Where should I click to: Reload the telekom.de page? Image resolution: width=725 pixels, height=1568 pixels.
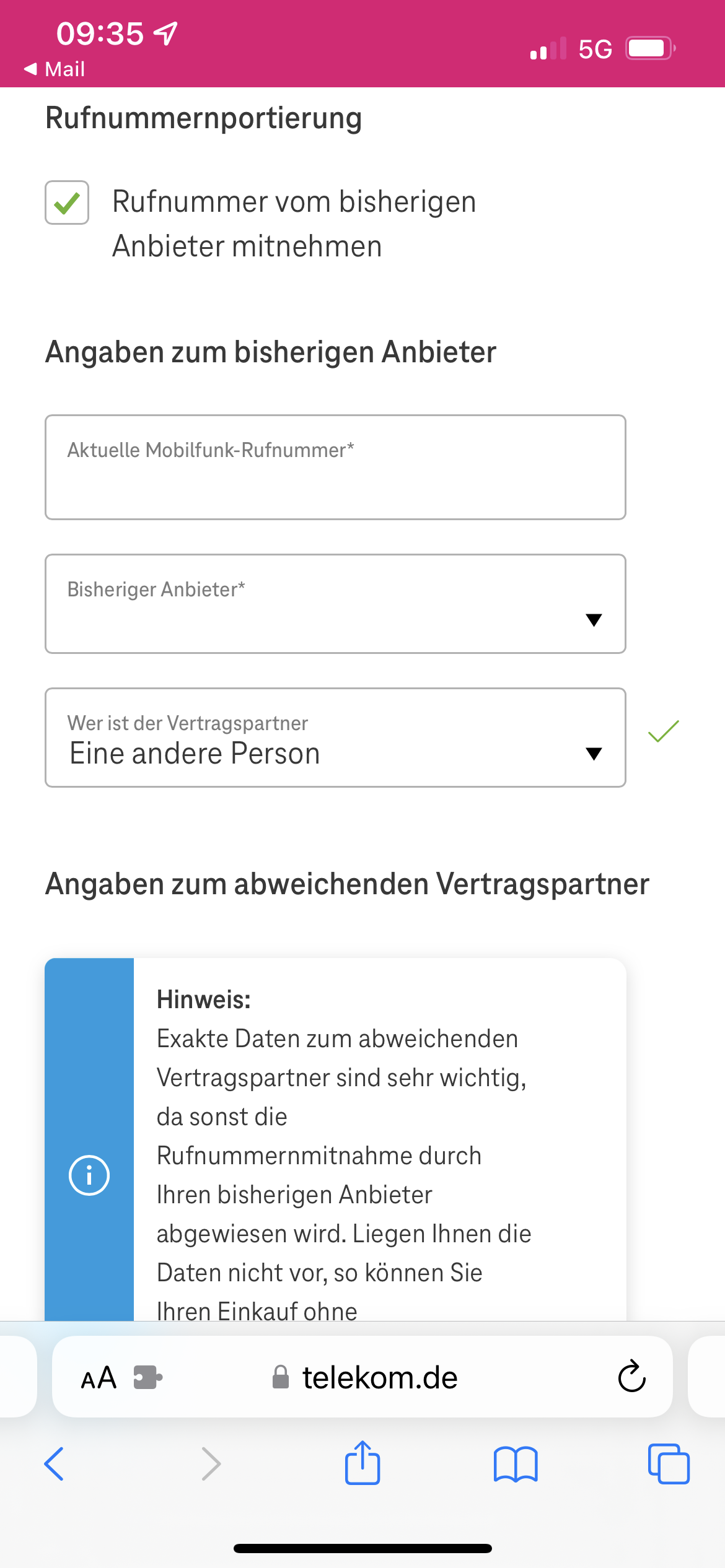tap(631, 1377)
